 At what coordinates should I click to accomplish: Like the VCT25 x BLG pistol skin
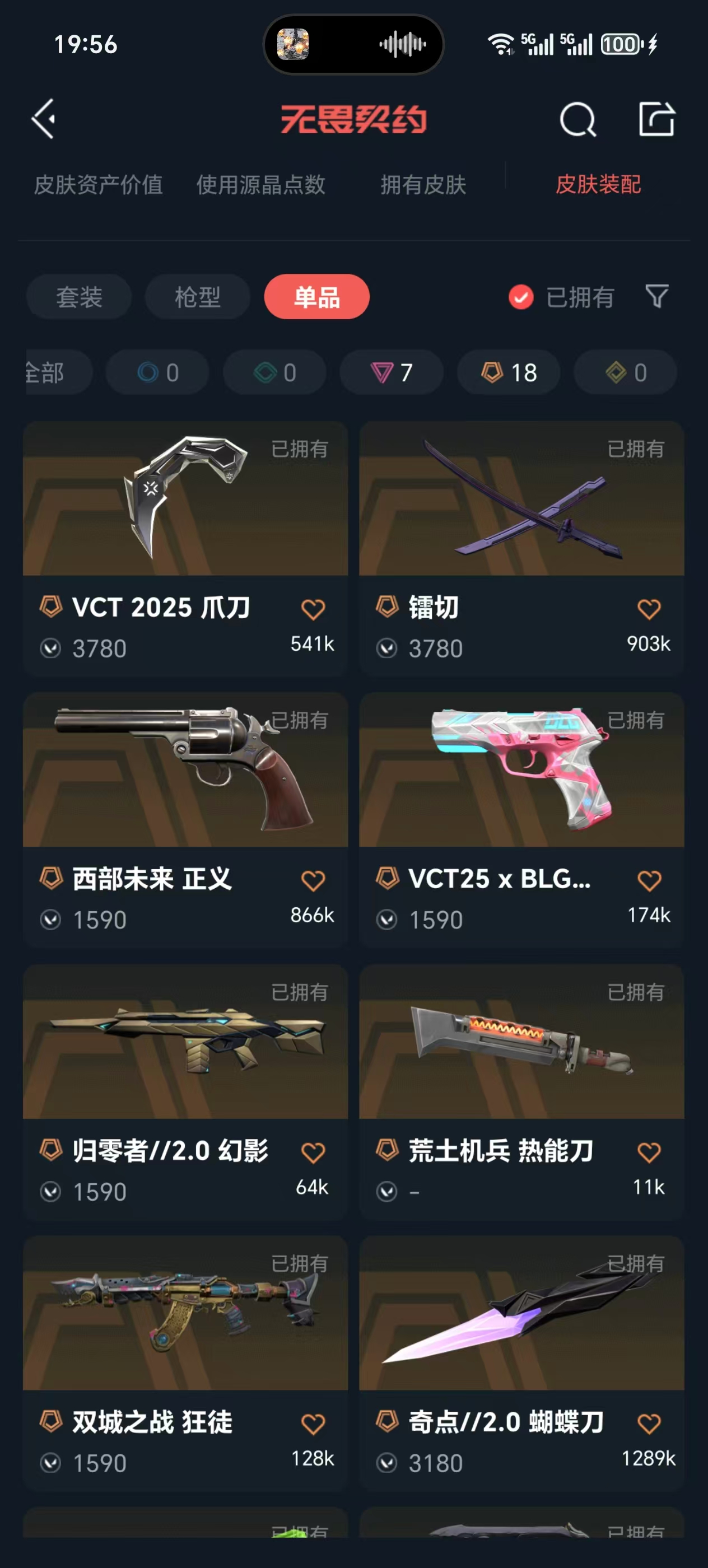(x=649, y=881)
